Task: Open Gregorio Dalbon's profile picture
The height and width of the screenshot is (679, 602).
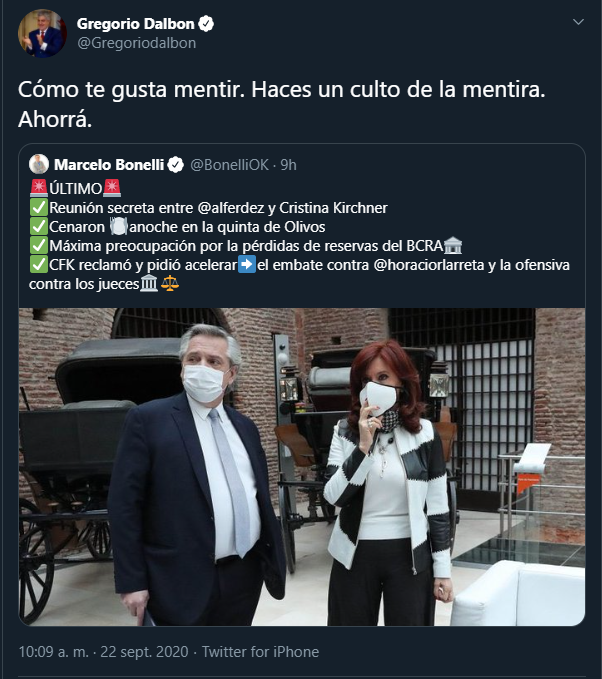Action: (42, 33)
